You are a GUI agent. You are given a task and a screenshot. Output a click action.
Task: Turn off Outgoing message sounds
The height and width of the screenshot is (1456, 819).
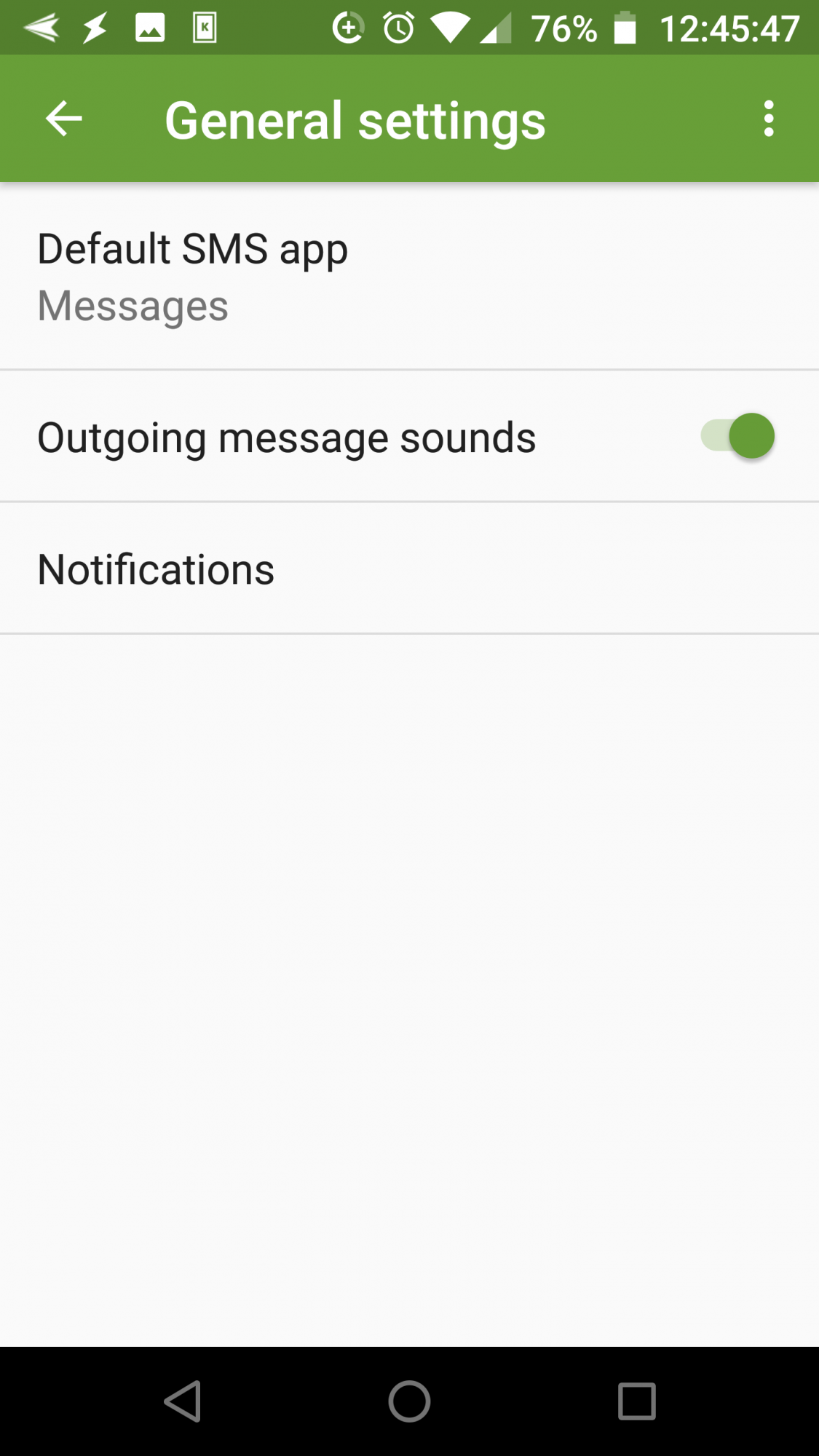(x=737, y=436)
